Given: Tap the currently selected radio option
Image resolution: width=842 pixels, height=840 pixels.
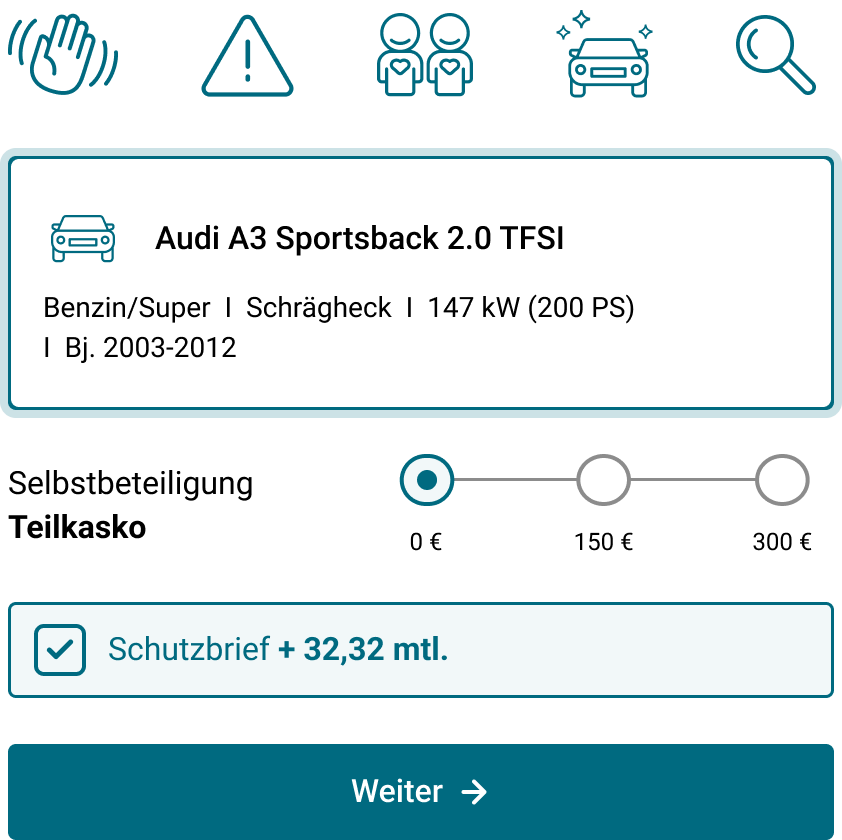Looking at the screenshot, I should [x=427, y=480].
